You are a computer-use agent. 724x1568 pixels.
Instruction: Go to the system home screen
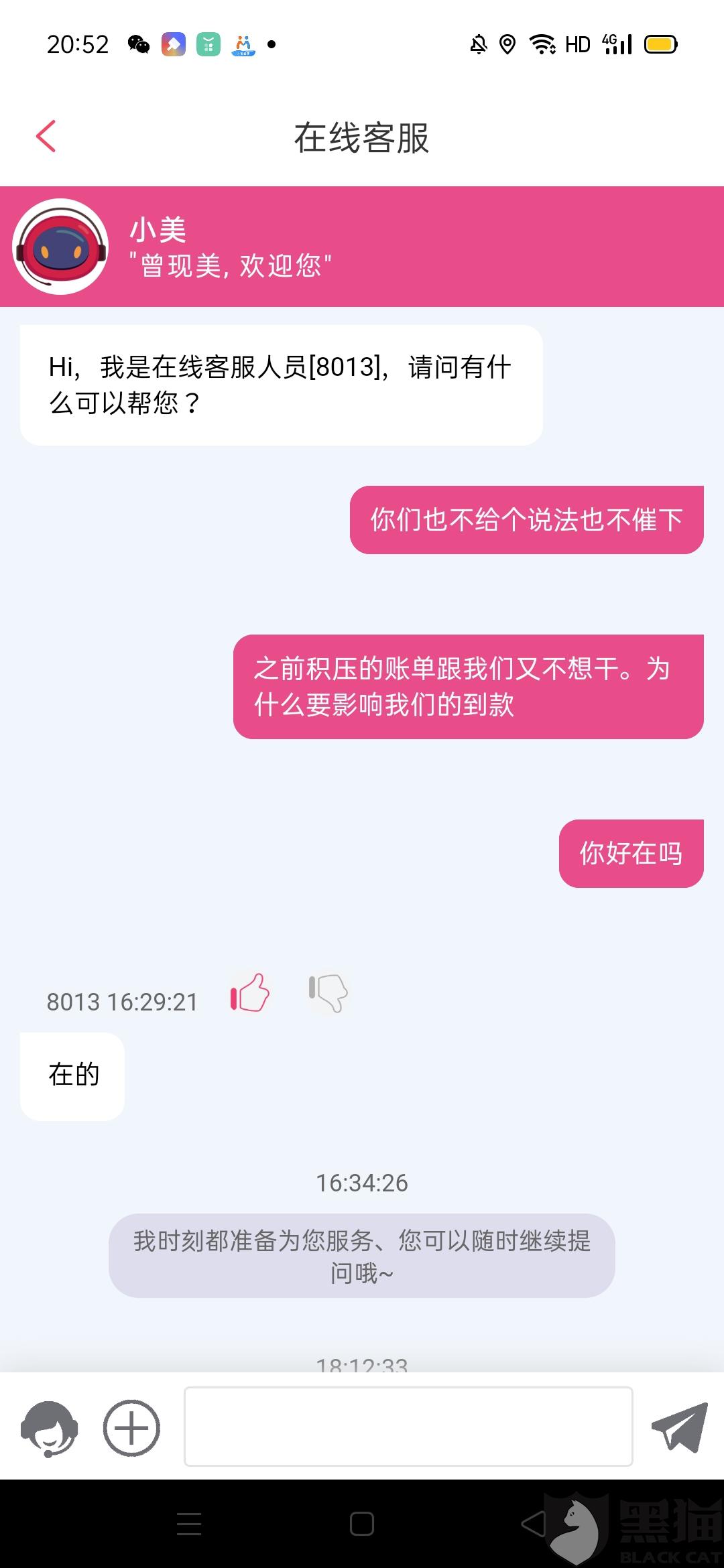362,1524
